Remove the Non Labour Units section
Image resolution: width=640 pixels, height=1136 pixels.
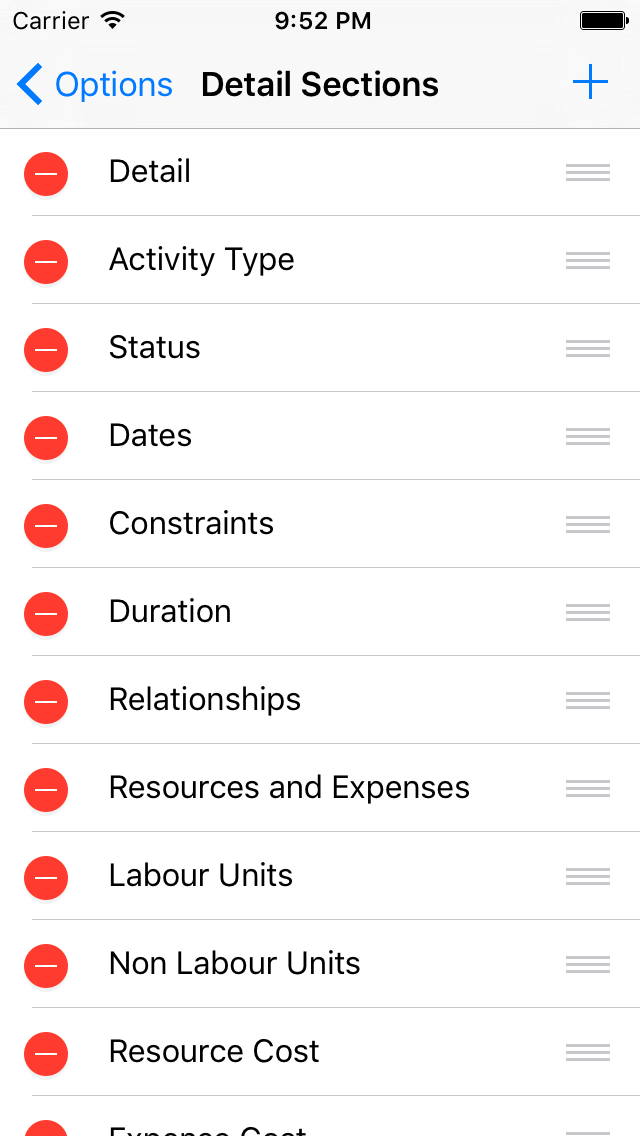46,966
